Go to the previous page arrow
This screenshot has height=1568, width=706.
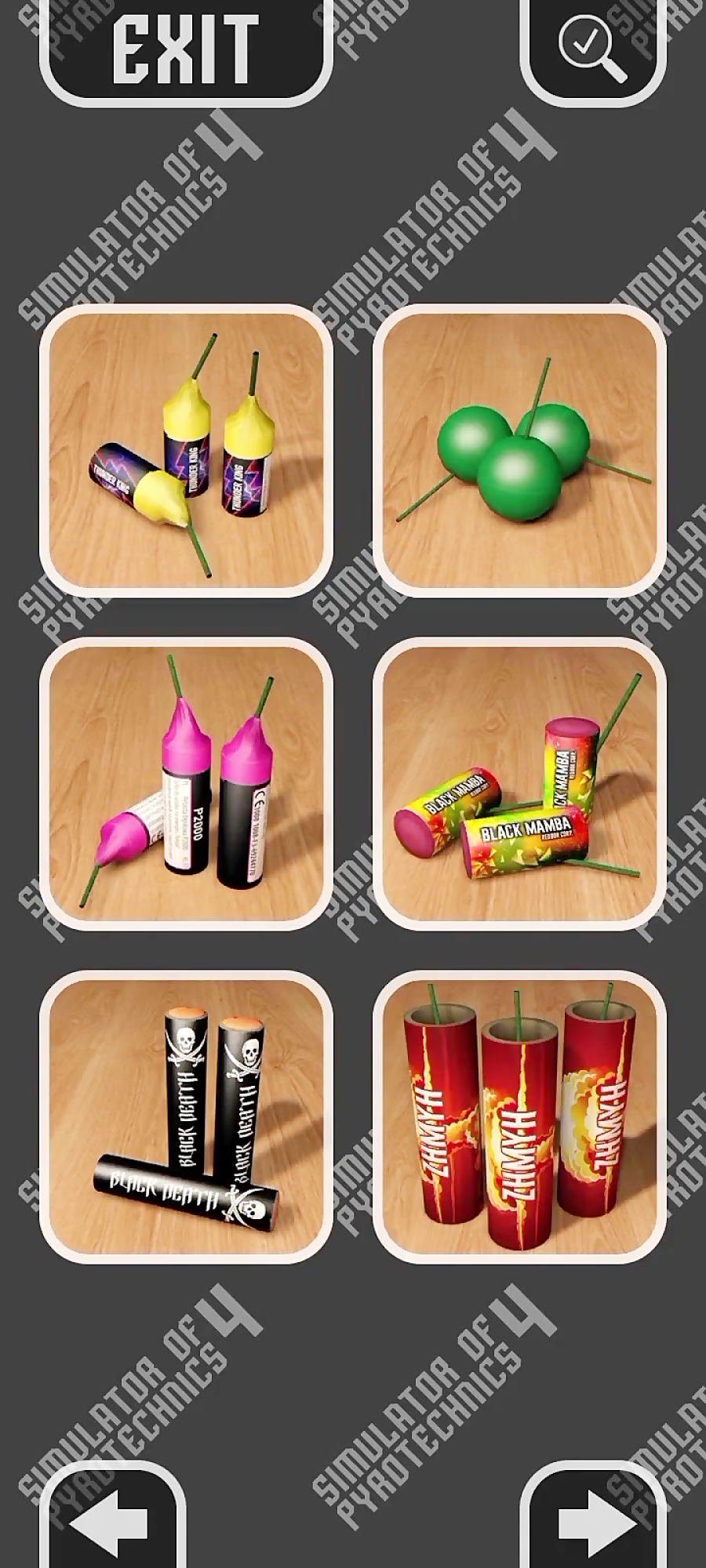112,1521
